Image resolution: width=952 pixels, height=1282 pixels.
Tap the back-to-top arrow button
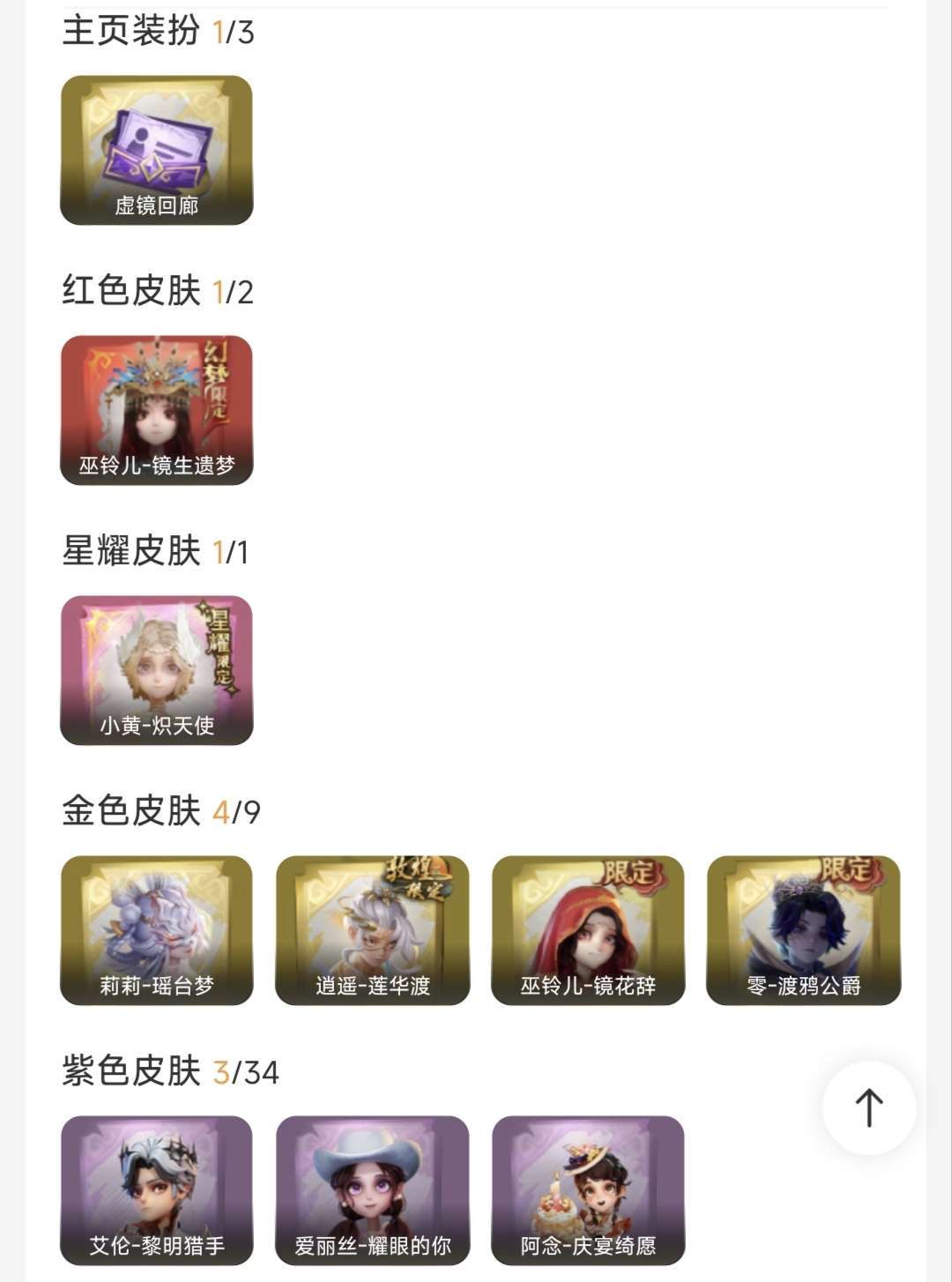click(868, 1107)
